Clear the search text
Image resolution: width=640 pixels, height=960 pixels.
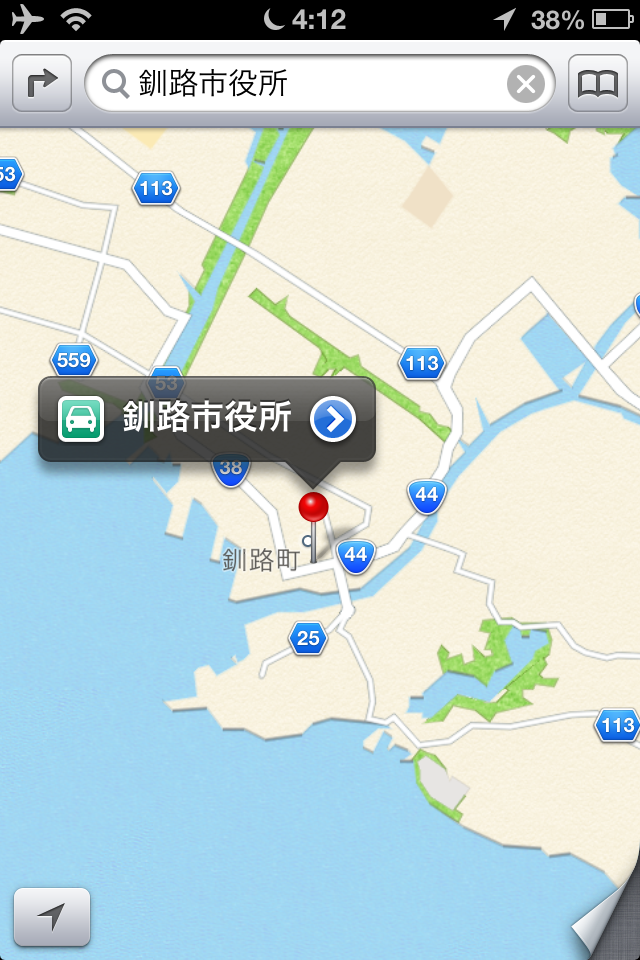pos(526,85)
